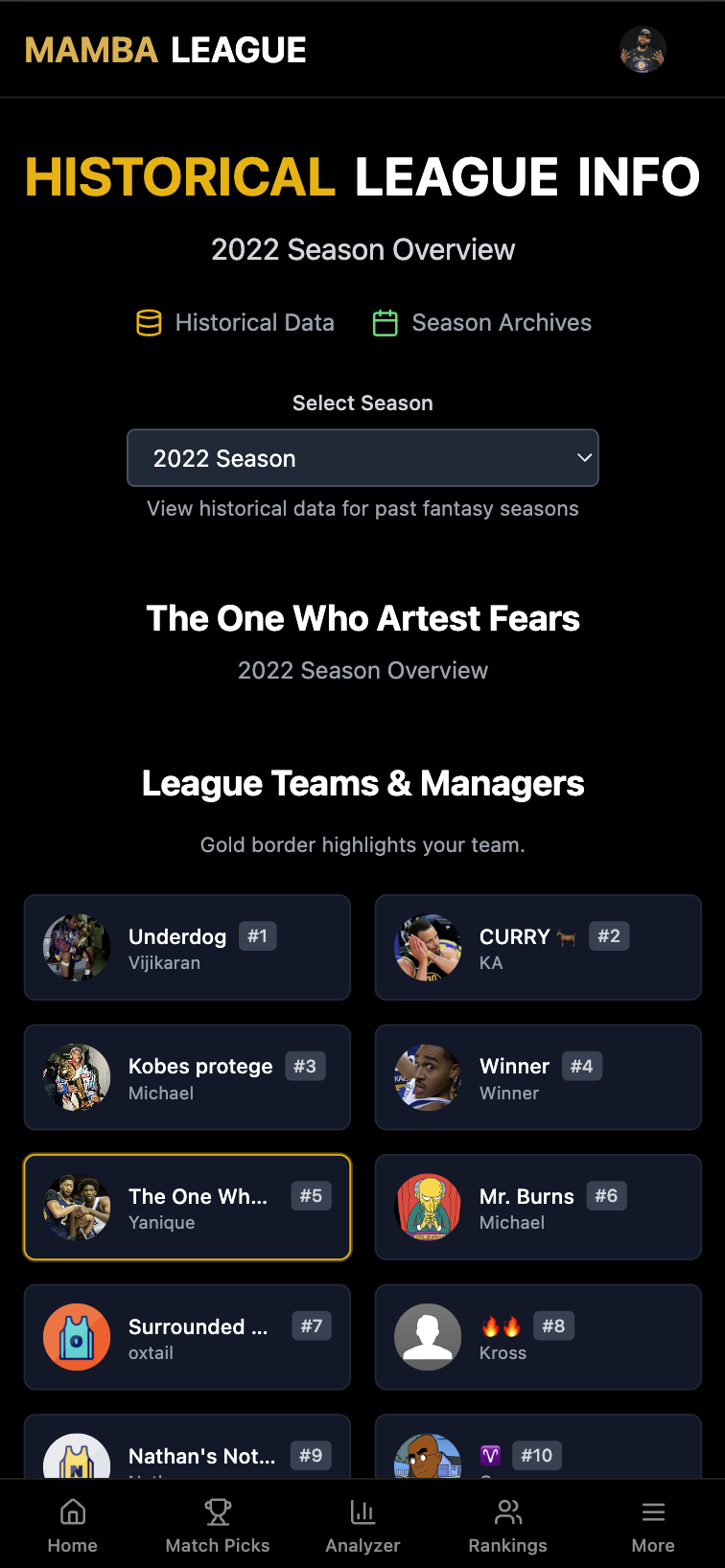Open the Underdog team card
725x1568 pixels.
click(x=187, y=948)
